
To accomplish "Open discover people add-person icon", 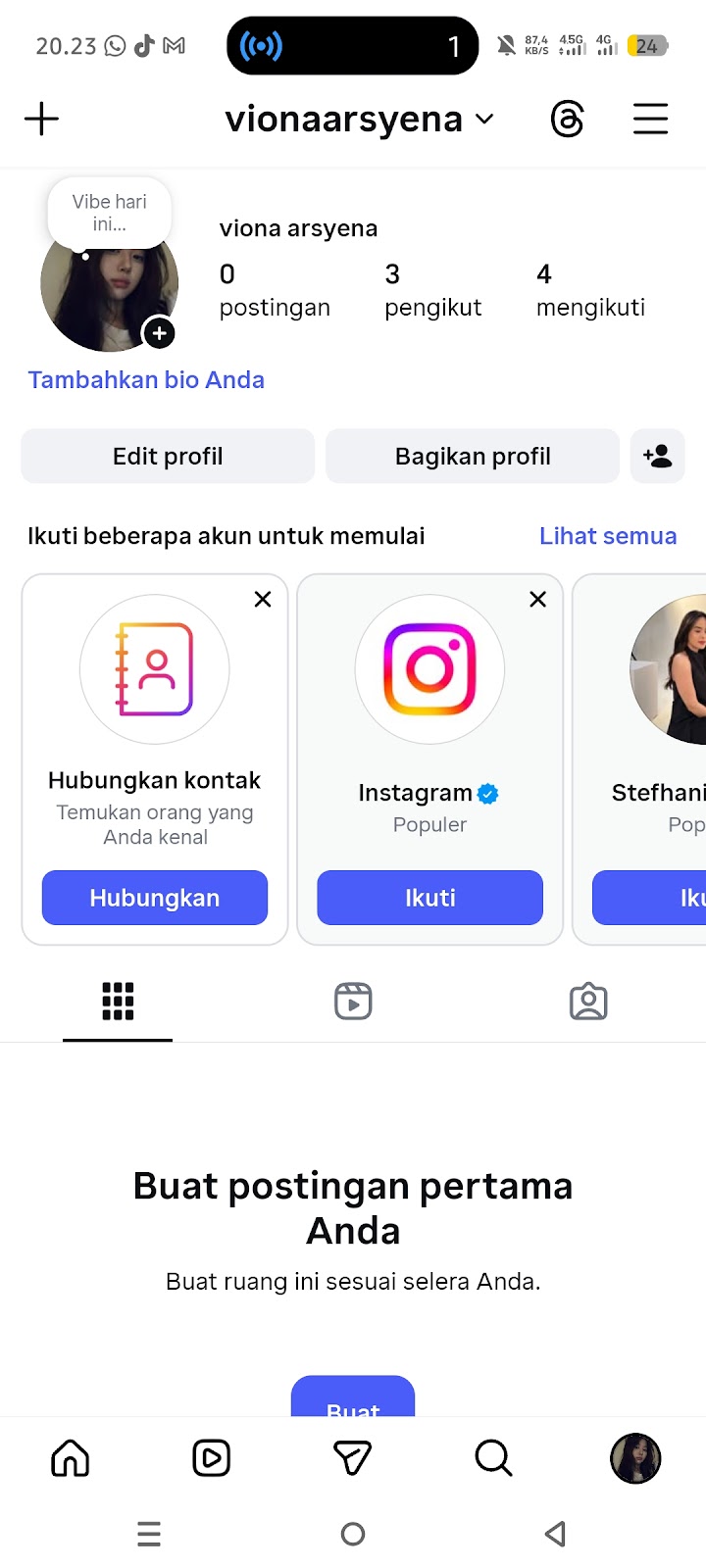I will pos(657,457).
